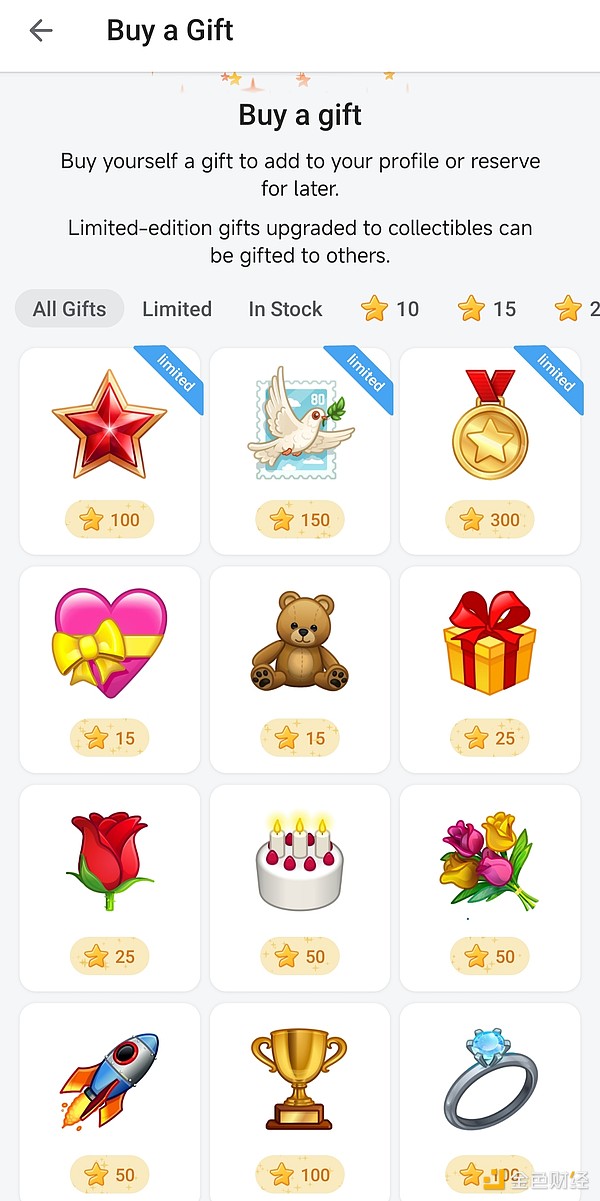Pick the limited dove stamp gift
Image resolution: width=600 pixels, height=1201 pixels.
pyautogui.click(x=300, y=450)
